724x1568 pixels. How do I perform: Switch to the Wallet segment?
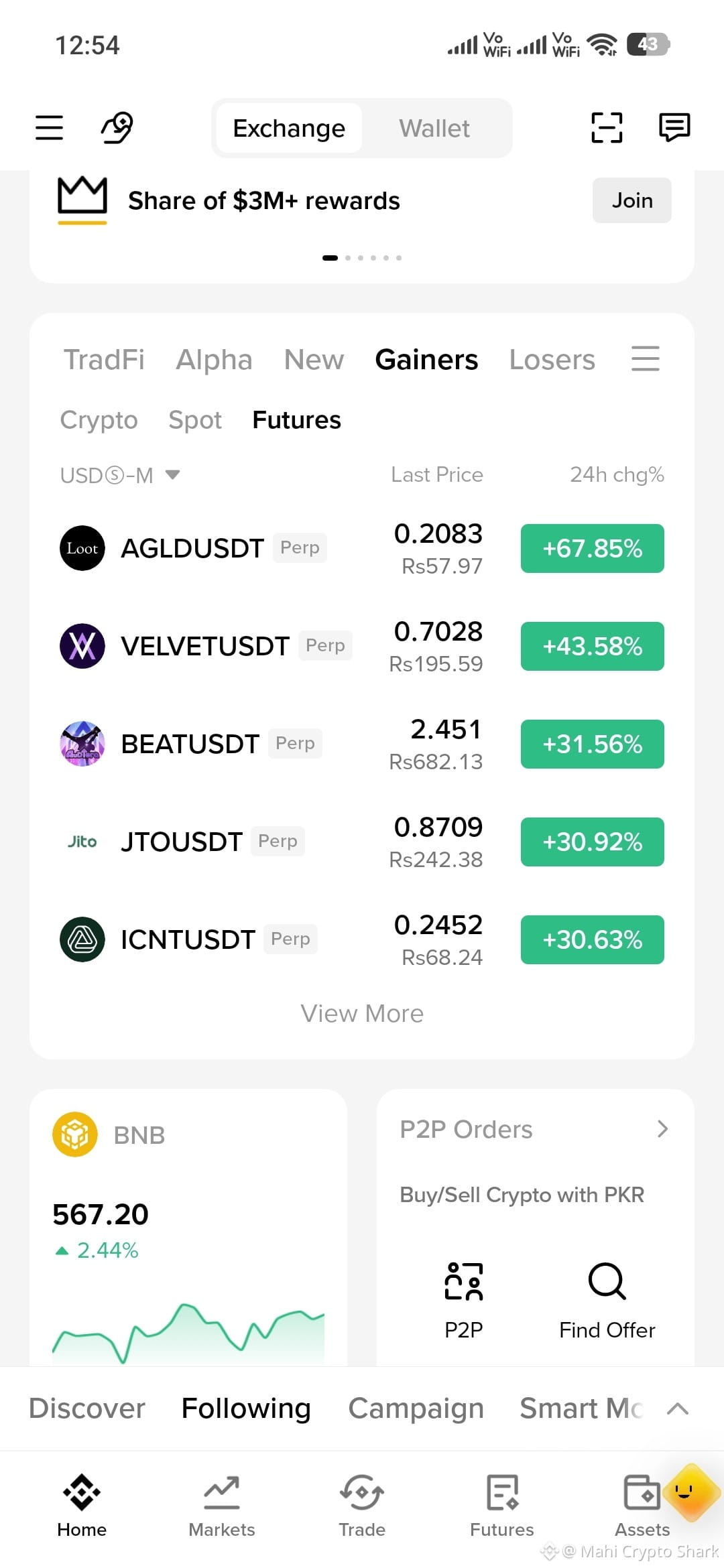coord(434,128)
